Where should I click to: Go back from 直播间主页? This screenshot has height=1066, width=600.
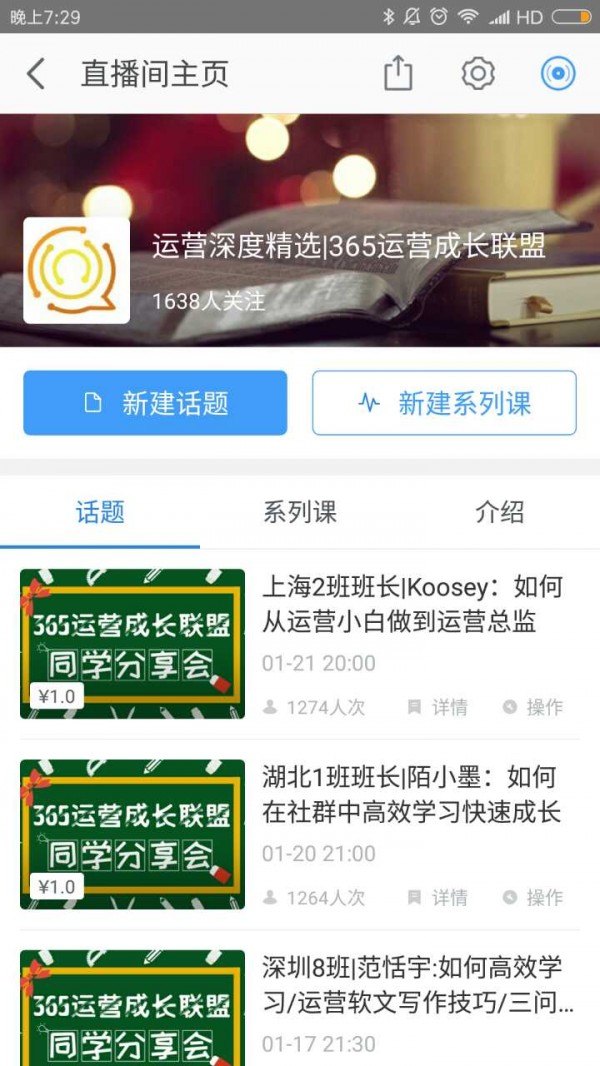[x=36, y=74]
